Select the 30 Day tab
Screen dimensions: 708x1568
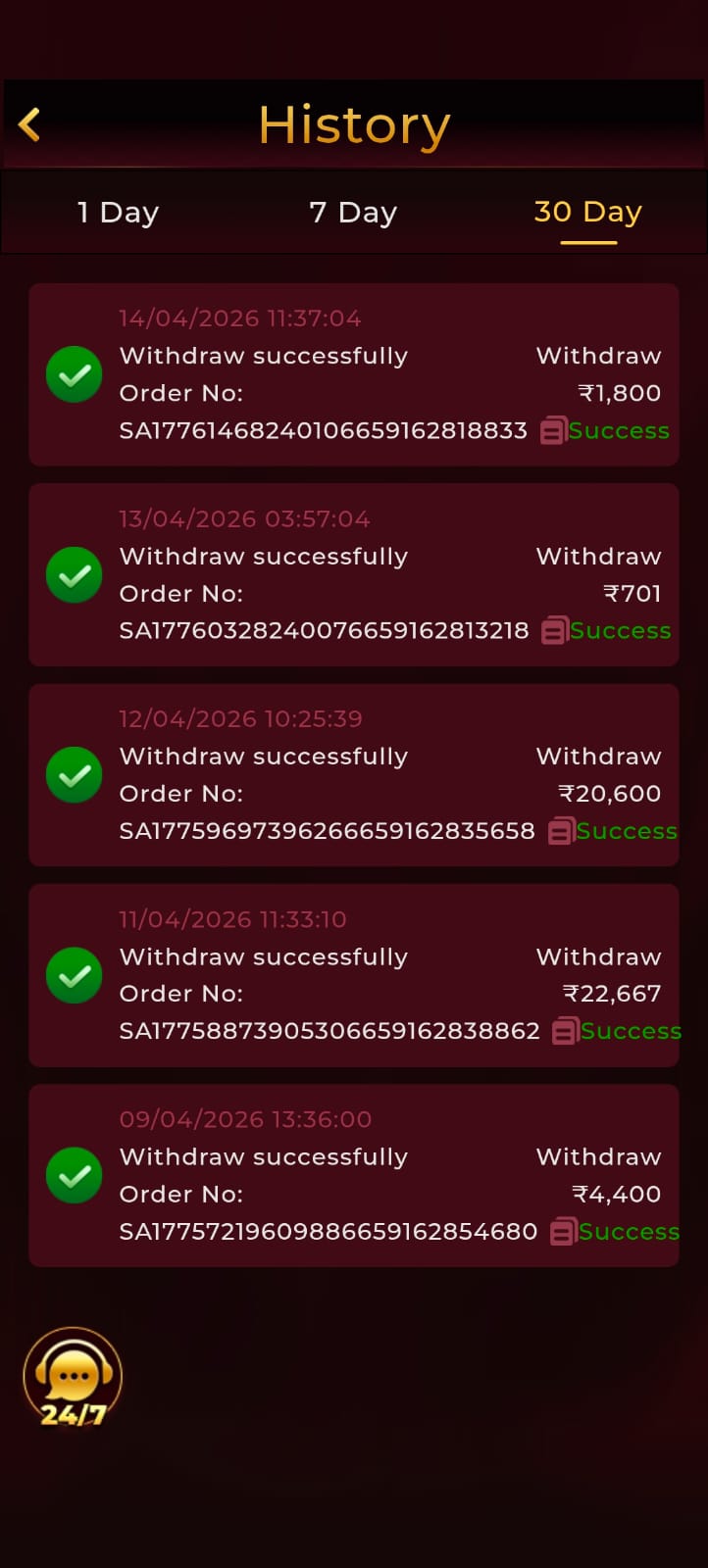pos(586,212)
